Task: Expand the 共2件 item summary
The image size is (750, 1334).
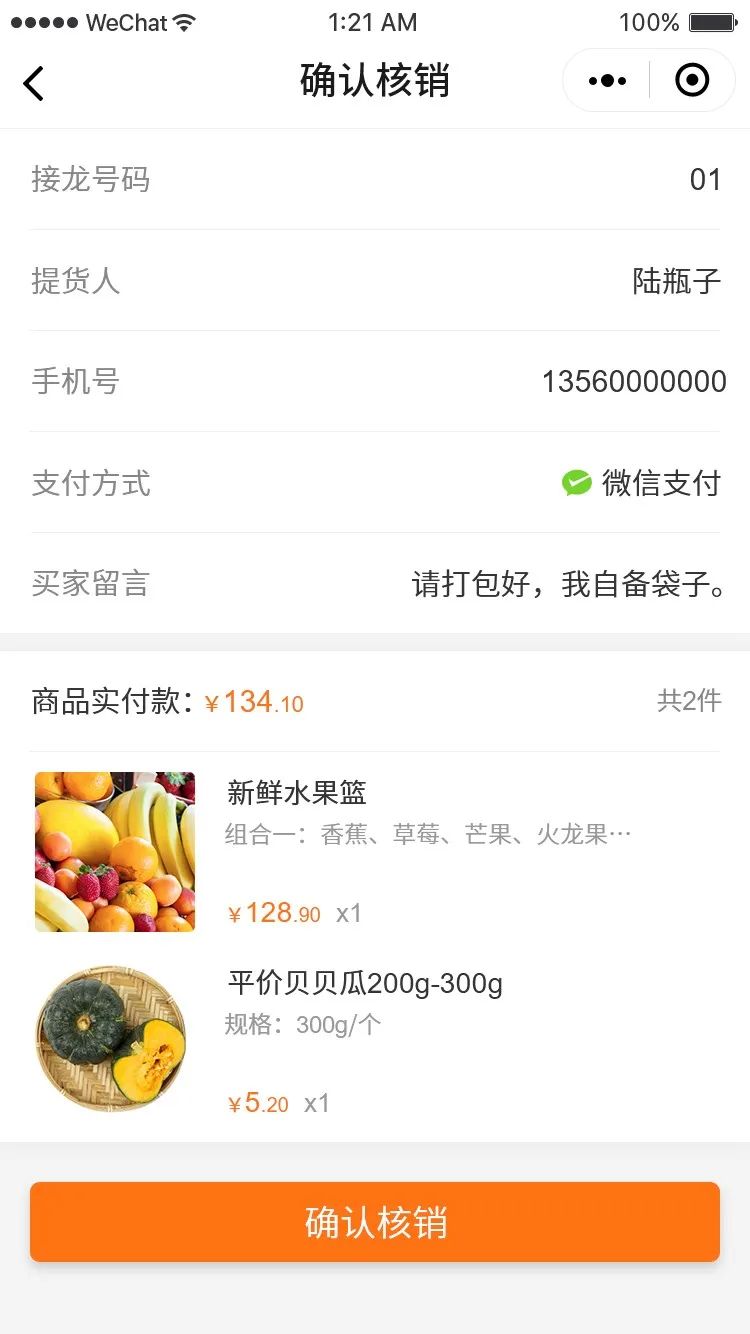Action: point(689,700)
